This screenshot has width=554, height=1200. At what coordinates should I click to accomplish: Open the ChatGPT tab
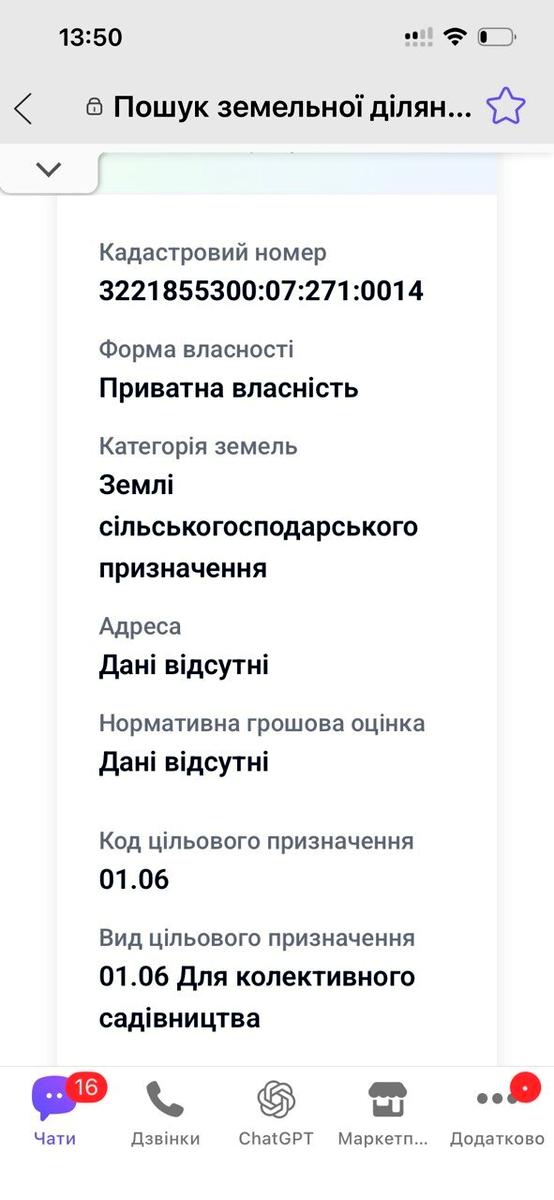tap(276, 1110)
